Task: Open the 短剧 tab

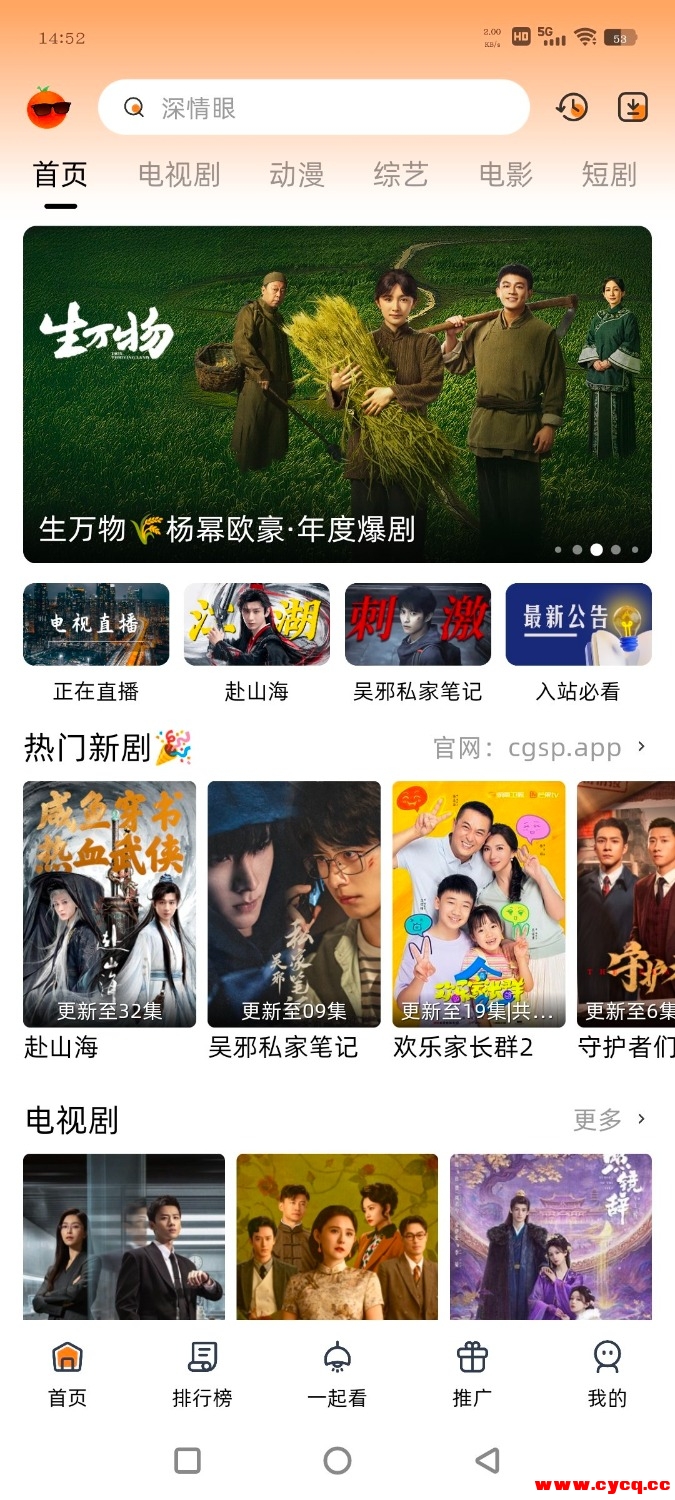Action: tap(609, 175)
